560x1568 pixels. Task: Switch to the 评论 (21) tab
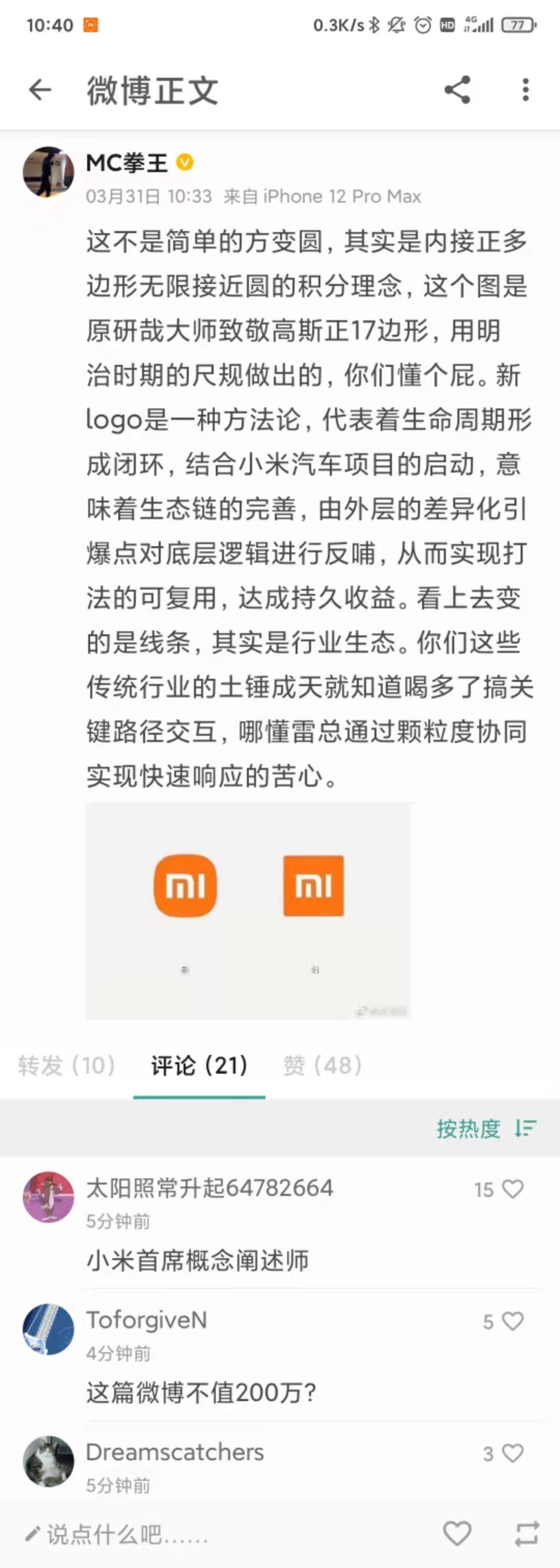click(199, 1065)
